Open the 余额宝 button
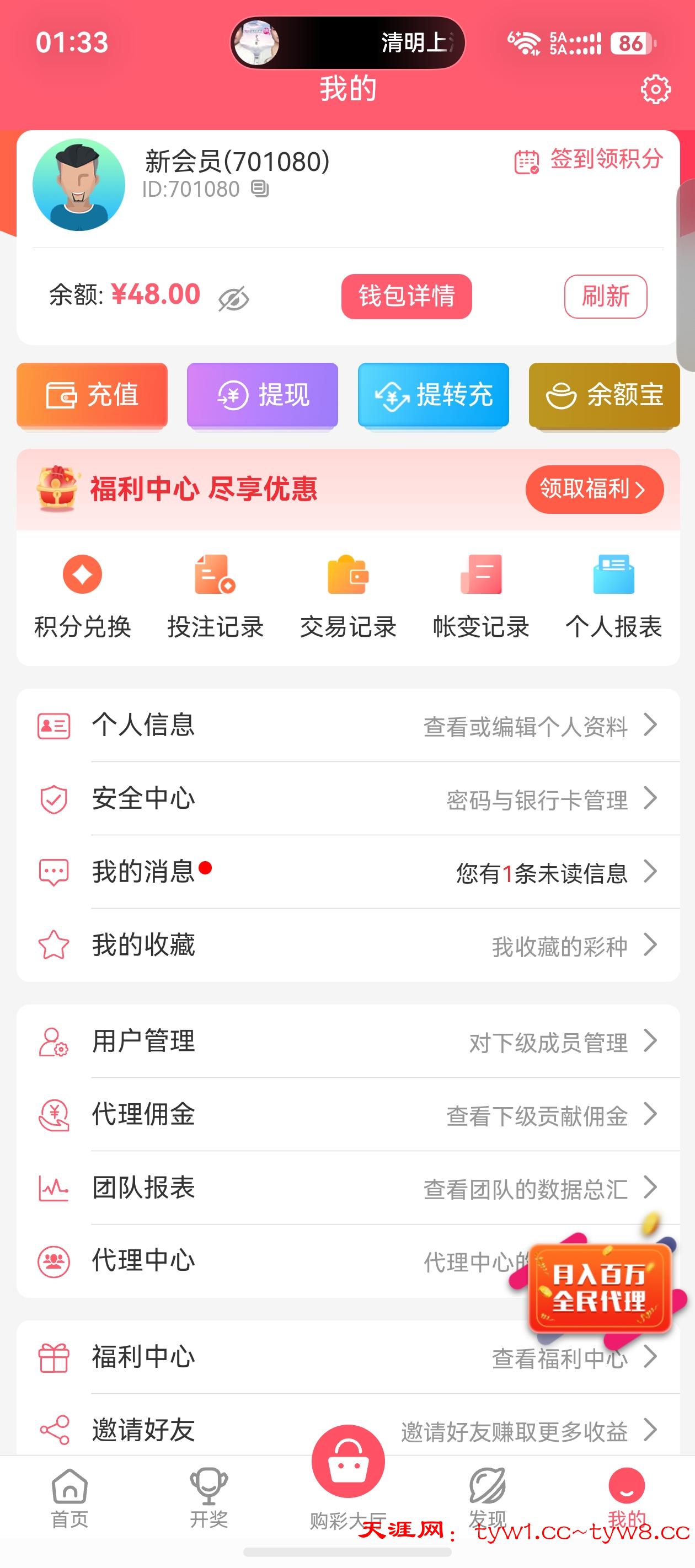Viewport: 695px width, 1568px height. pyautogui.click(x=604, y=395)
